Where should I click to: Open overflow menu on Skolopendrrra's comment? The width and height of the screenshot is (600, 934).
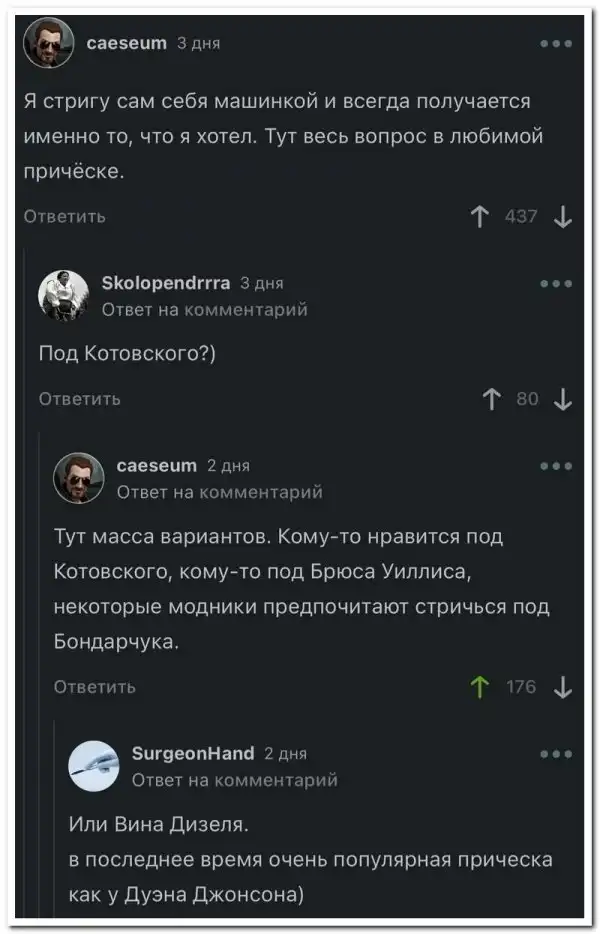coord(556,284)
